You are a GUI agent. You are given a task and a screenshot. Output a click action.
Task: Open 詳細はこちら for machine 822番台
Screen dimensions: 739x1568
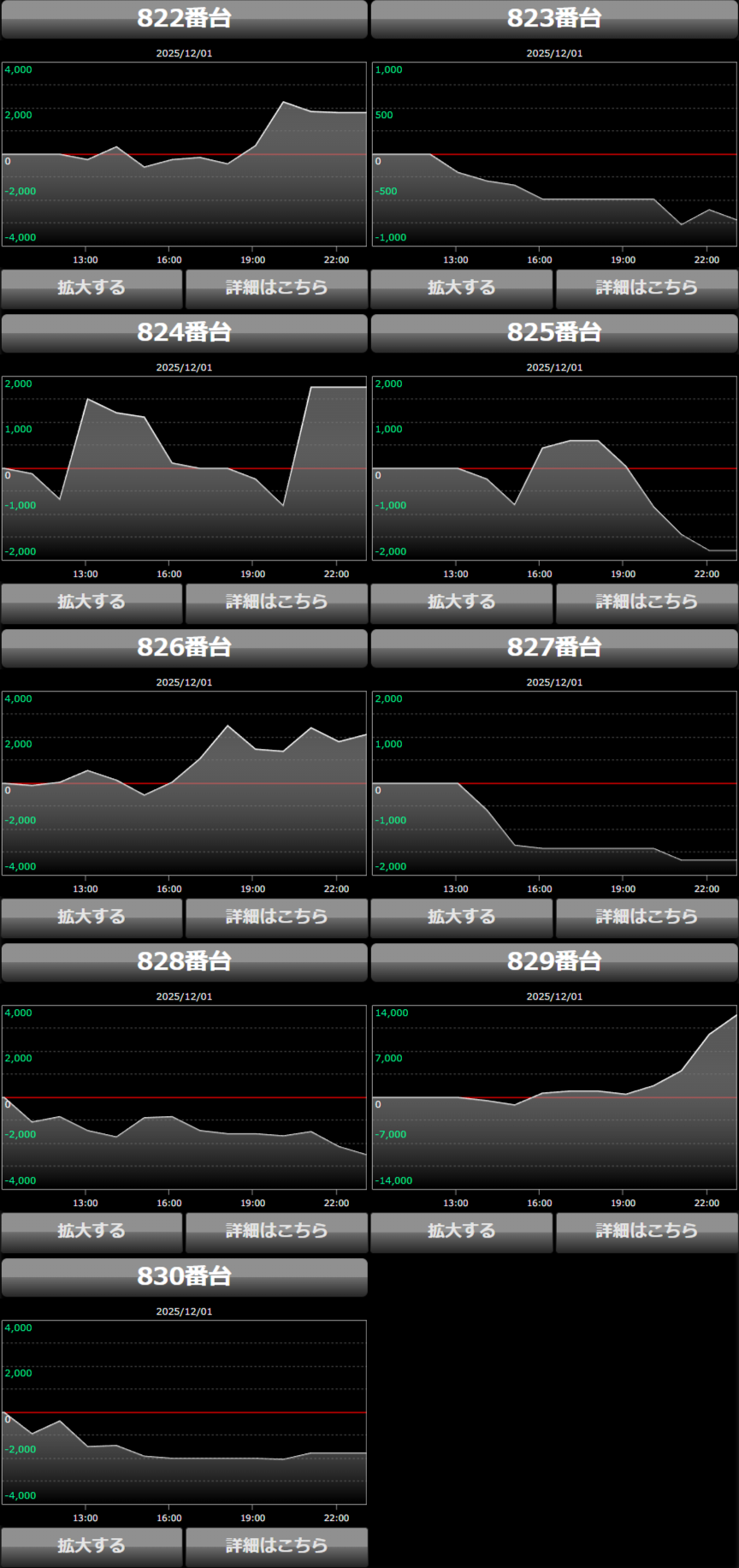[x=276, y=288]
